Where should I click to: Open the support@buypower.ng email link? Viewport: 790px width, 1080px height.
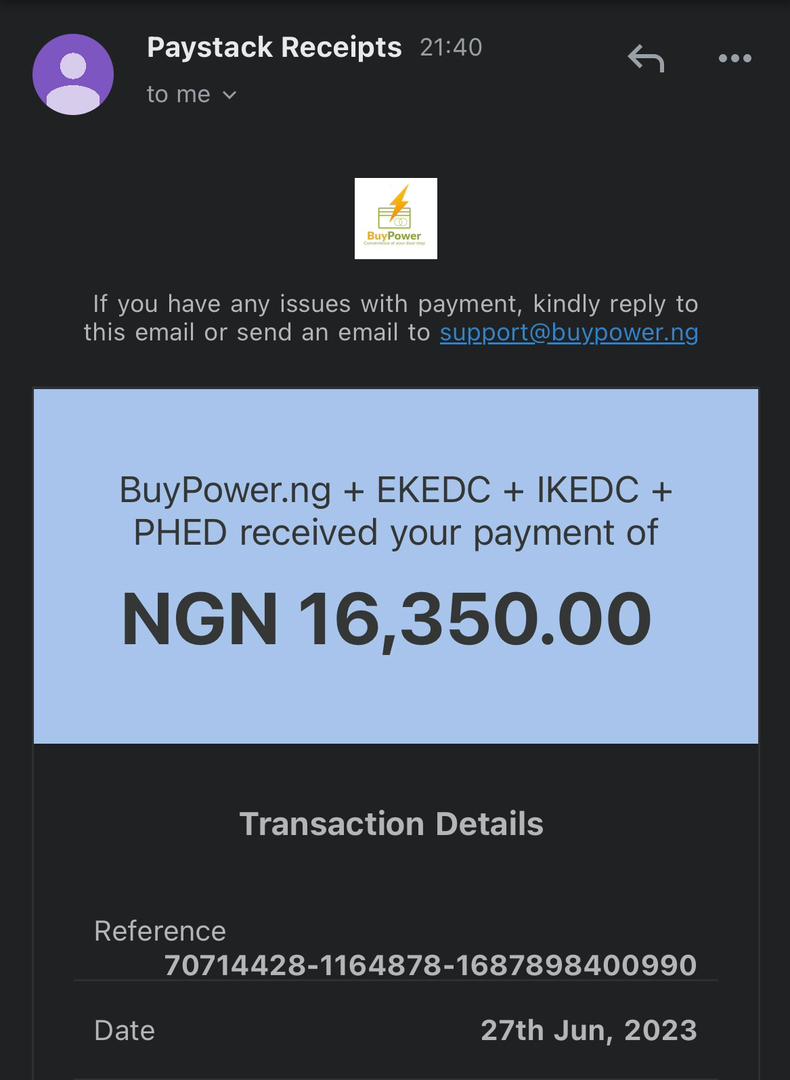(x=569, y=332)
